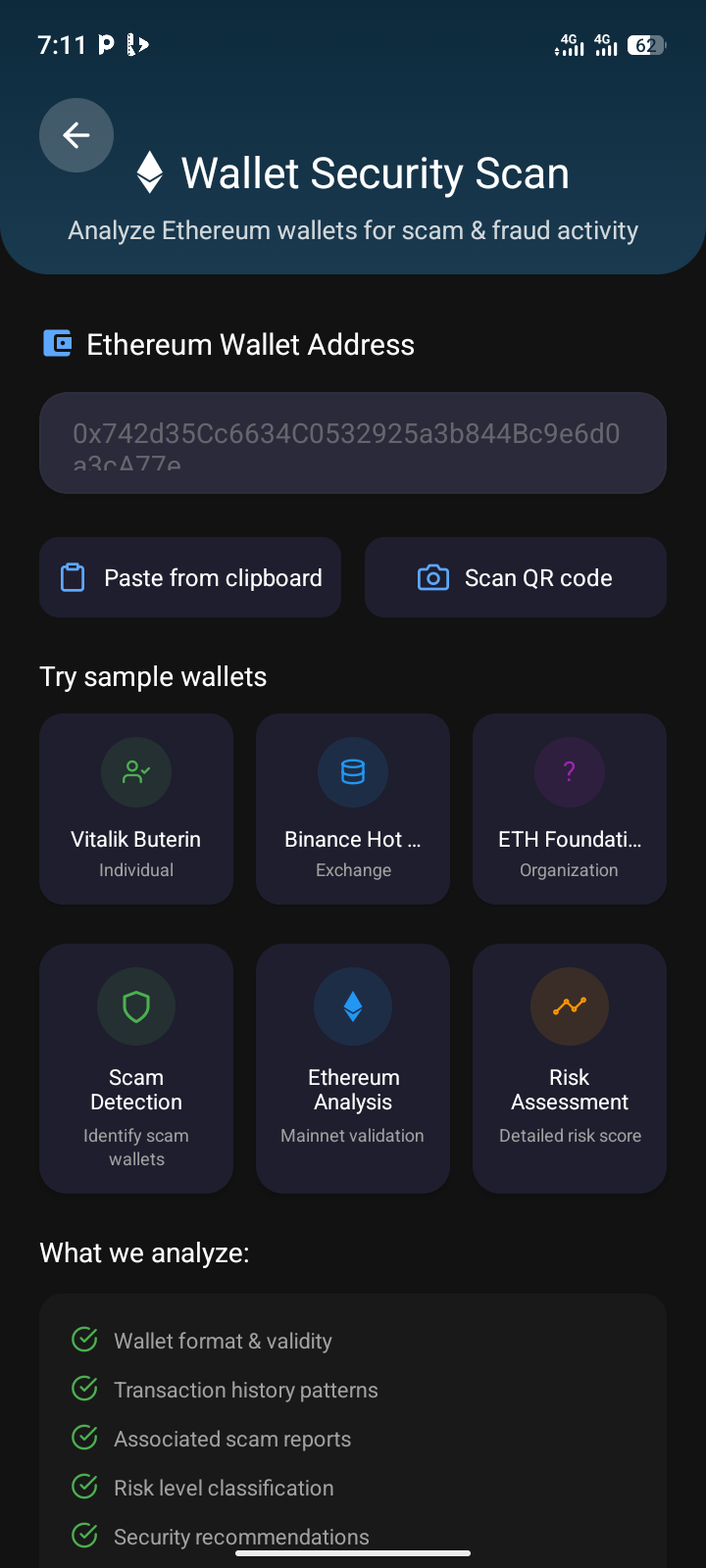Open the Vitalik Buterin sample wallet
The height and width of the screenshot is (1568, 706).
[135, 808]
